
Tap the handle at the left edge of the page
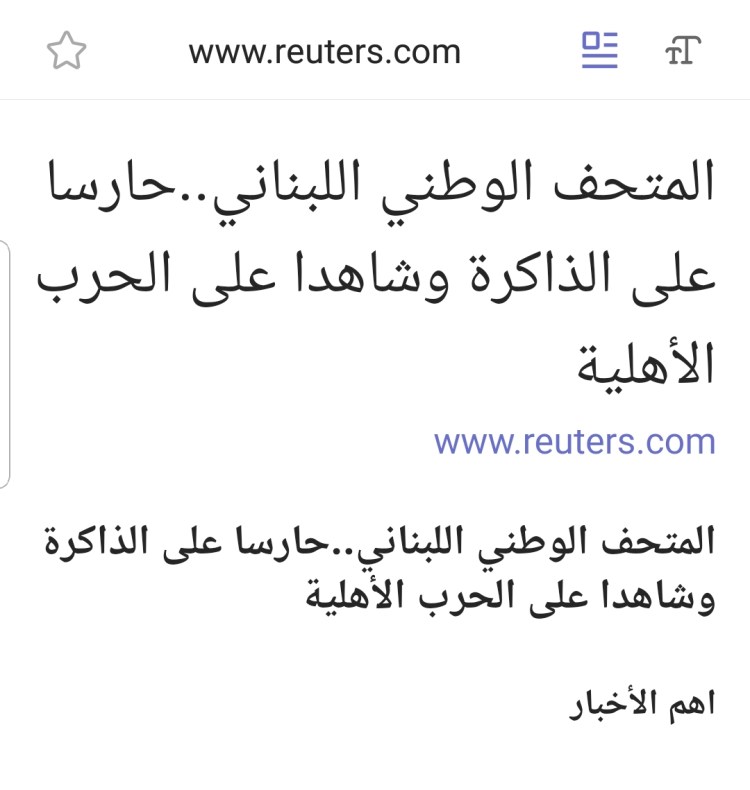click(x=5, y=365)
